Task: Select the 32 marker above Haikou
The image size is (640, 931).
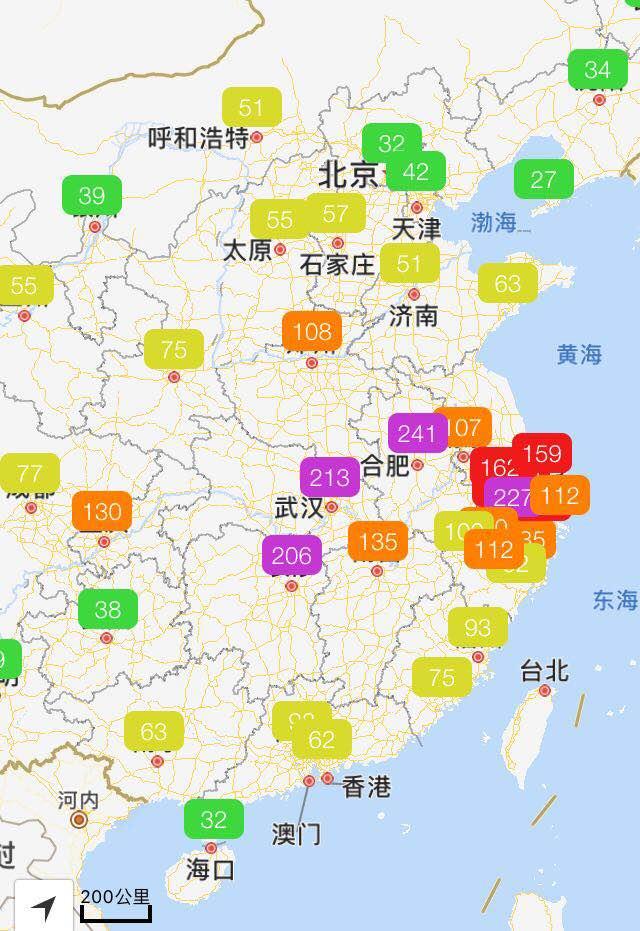Action: (213, 819)
